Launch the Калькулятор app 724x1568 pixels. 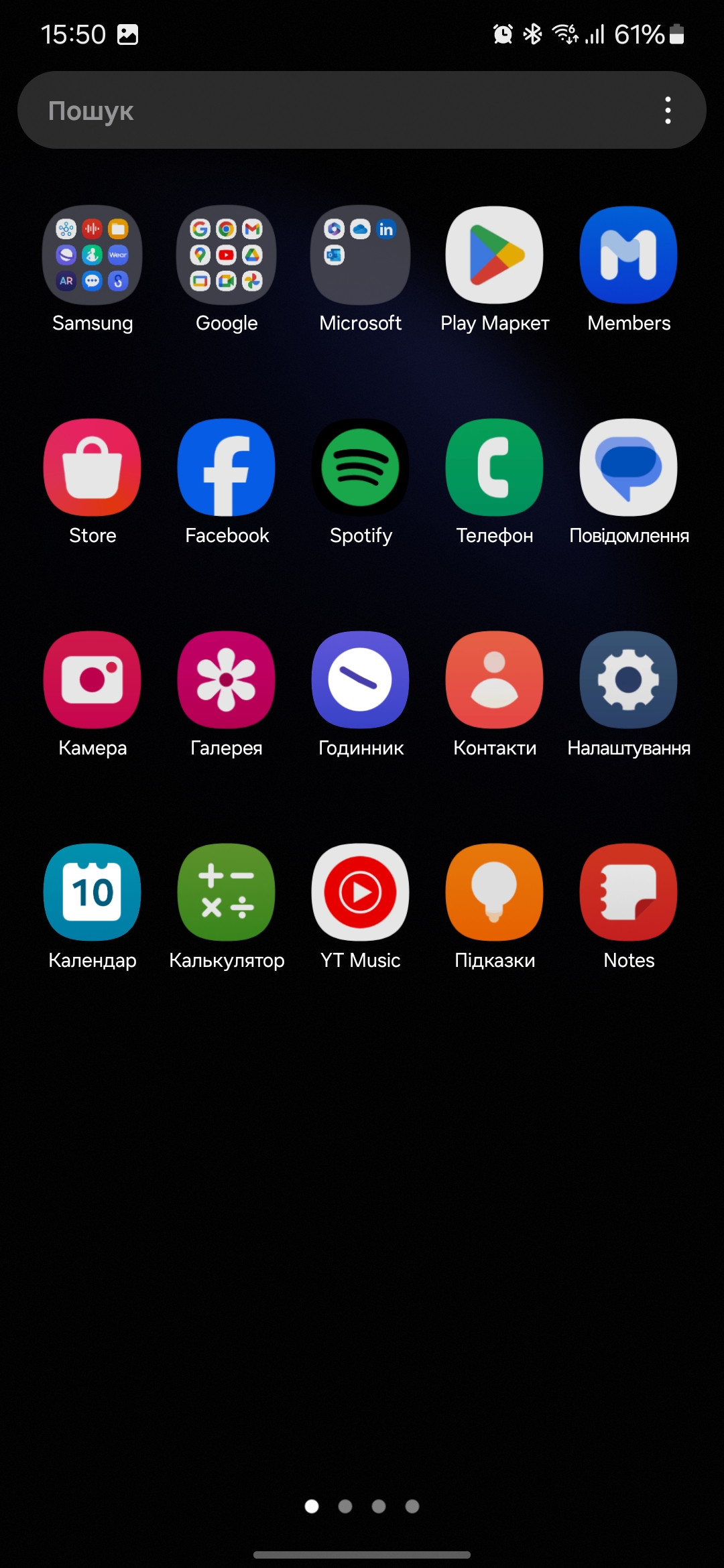(x=227, y=893)
